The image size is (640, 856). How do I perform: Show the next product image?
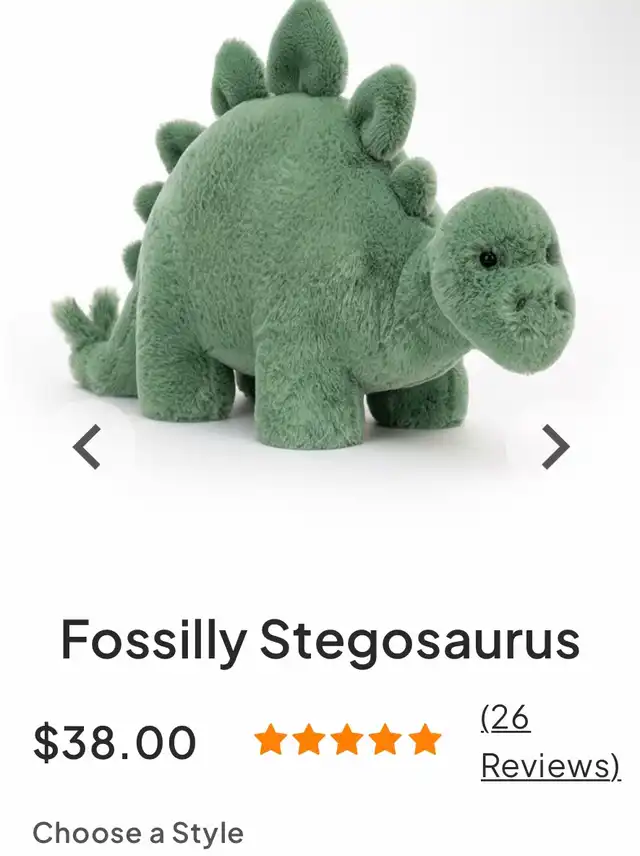(x=555, y=447)
